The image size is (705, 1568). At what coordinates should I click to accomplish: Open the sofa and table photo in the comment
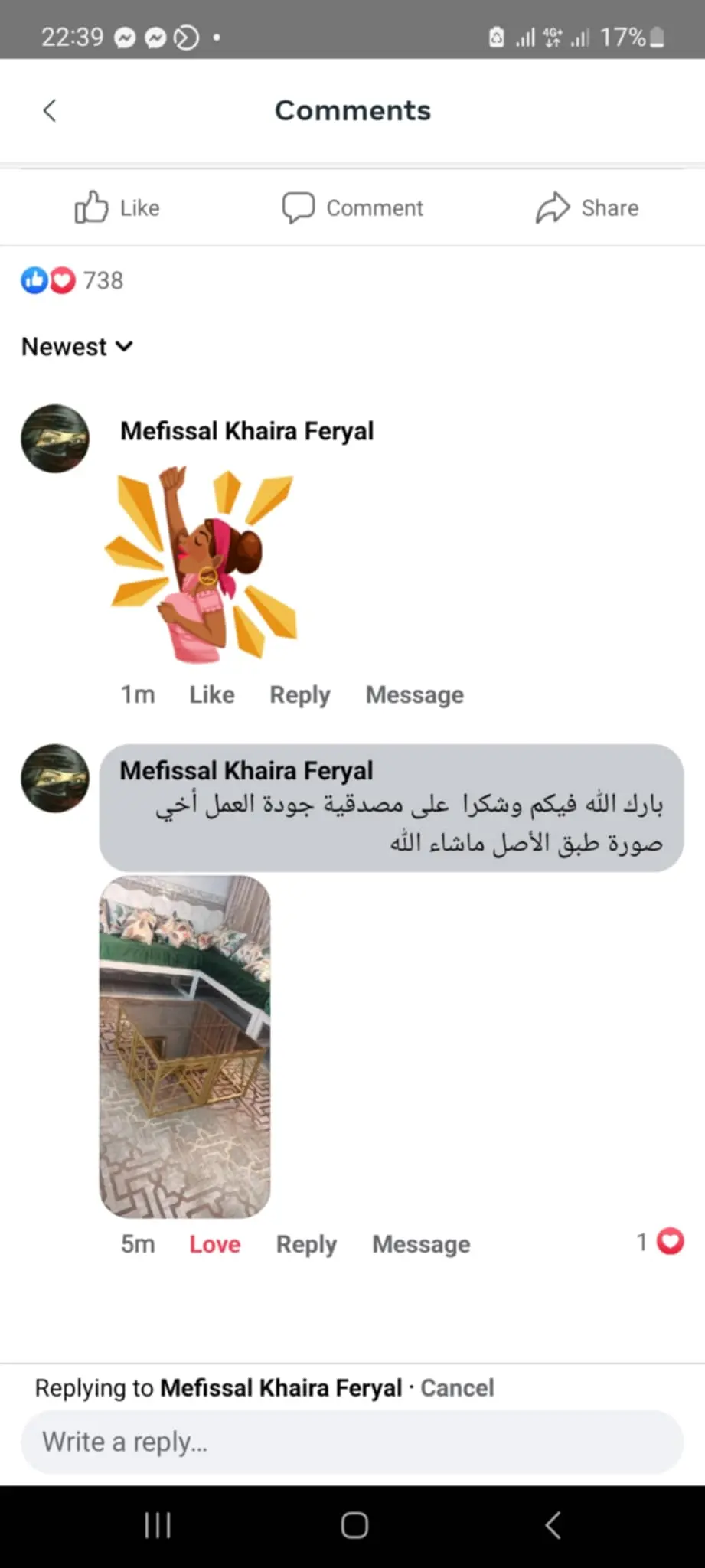coord(184,1046)
